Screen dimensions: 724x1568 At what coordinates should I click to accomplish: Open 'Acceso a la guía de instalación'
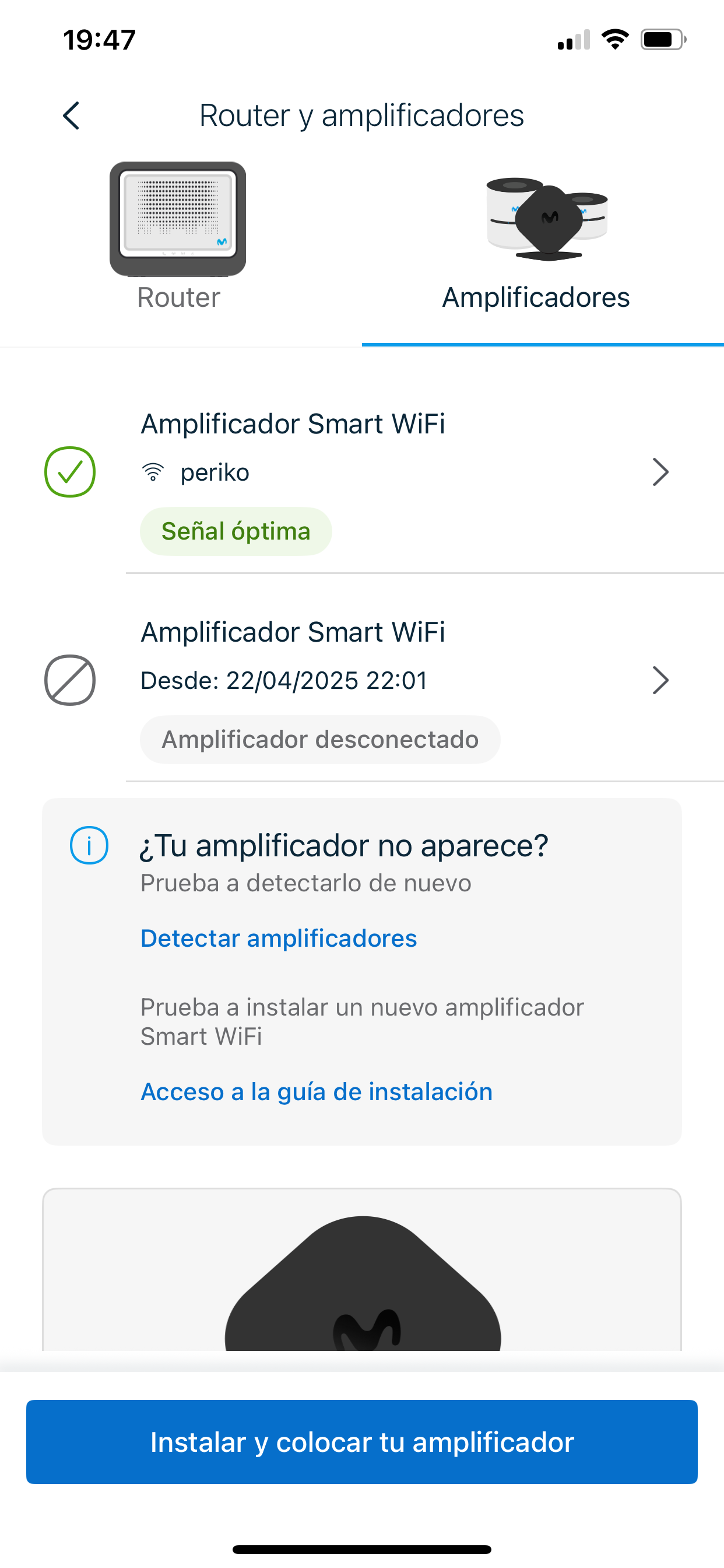tap(317, 1091)
